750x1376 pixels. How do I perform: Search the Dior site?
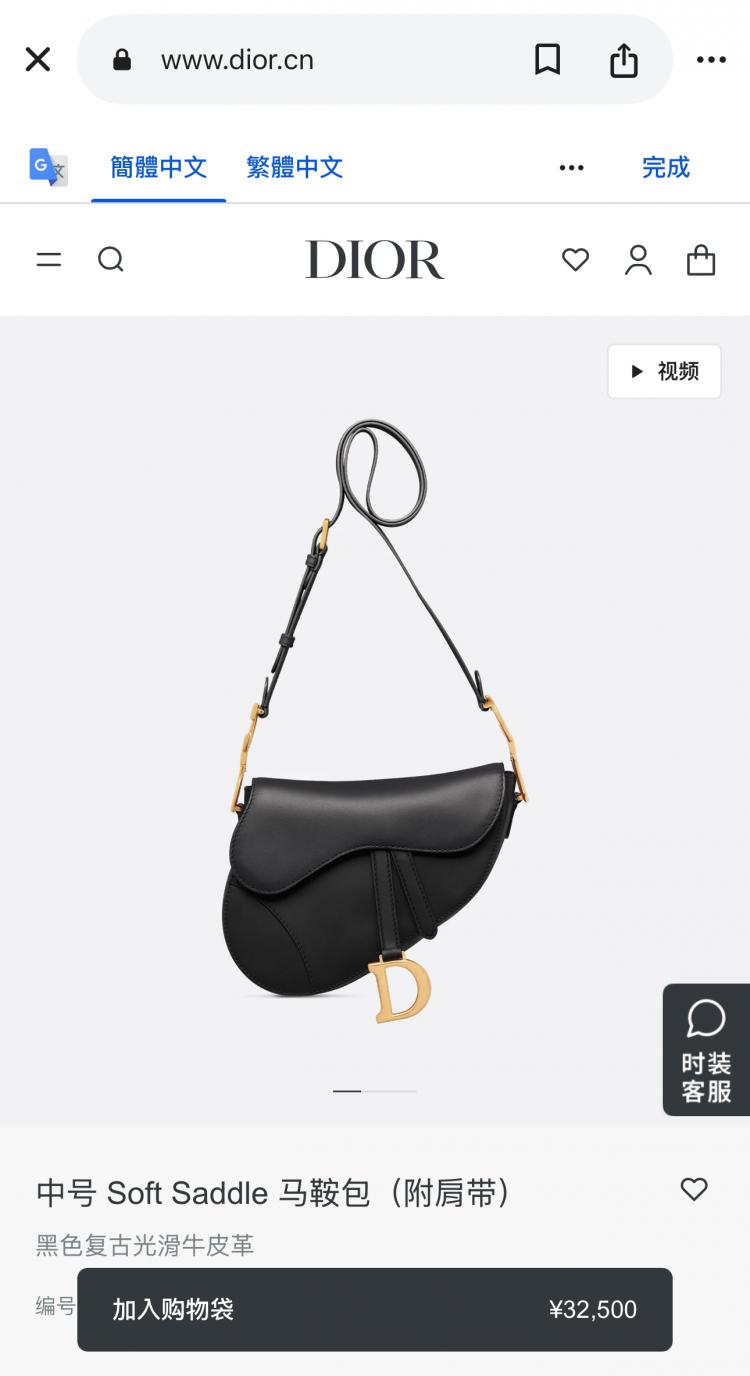pos(111,260)
